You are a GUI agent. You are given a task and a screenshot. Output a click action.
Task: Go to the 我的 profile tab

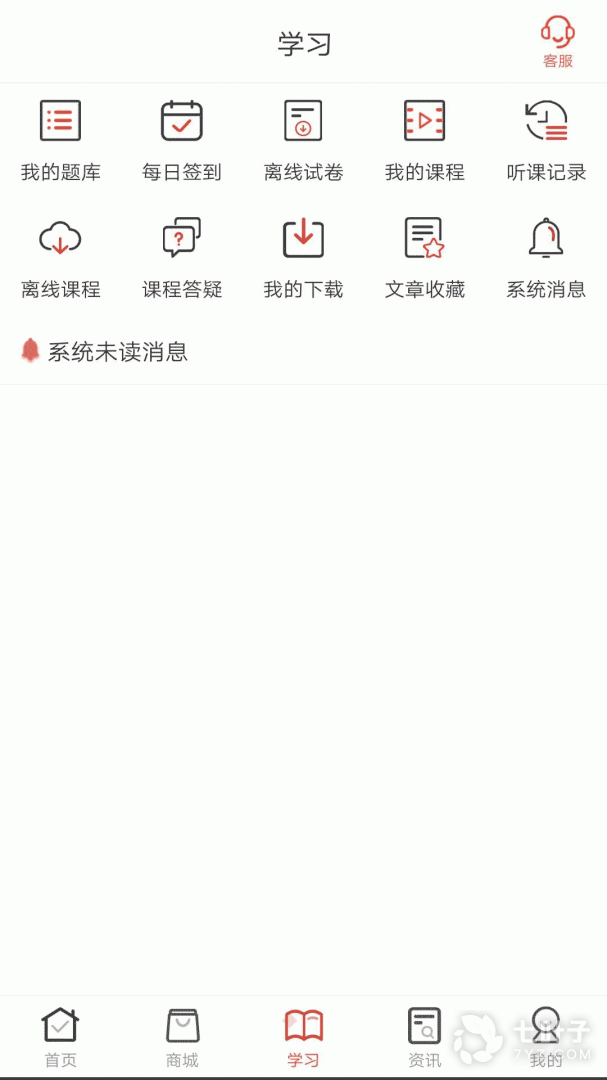546,1037
